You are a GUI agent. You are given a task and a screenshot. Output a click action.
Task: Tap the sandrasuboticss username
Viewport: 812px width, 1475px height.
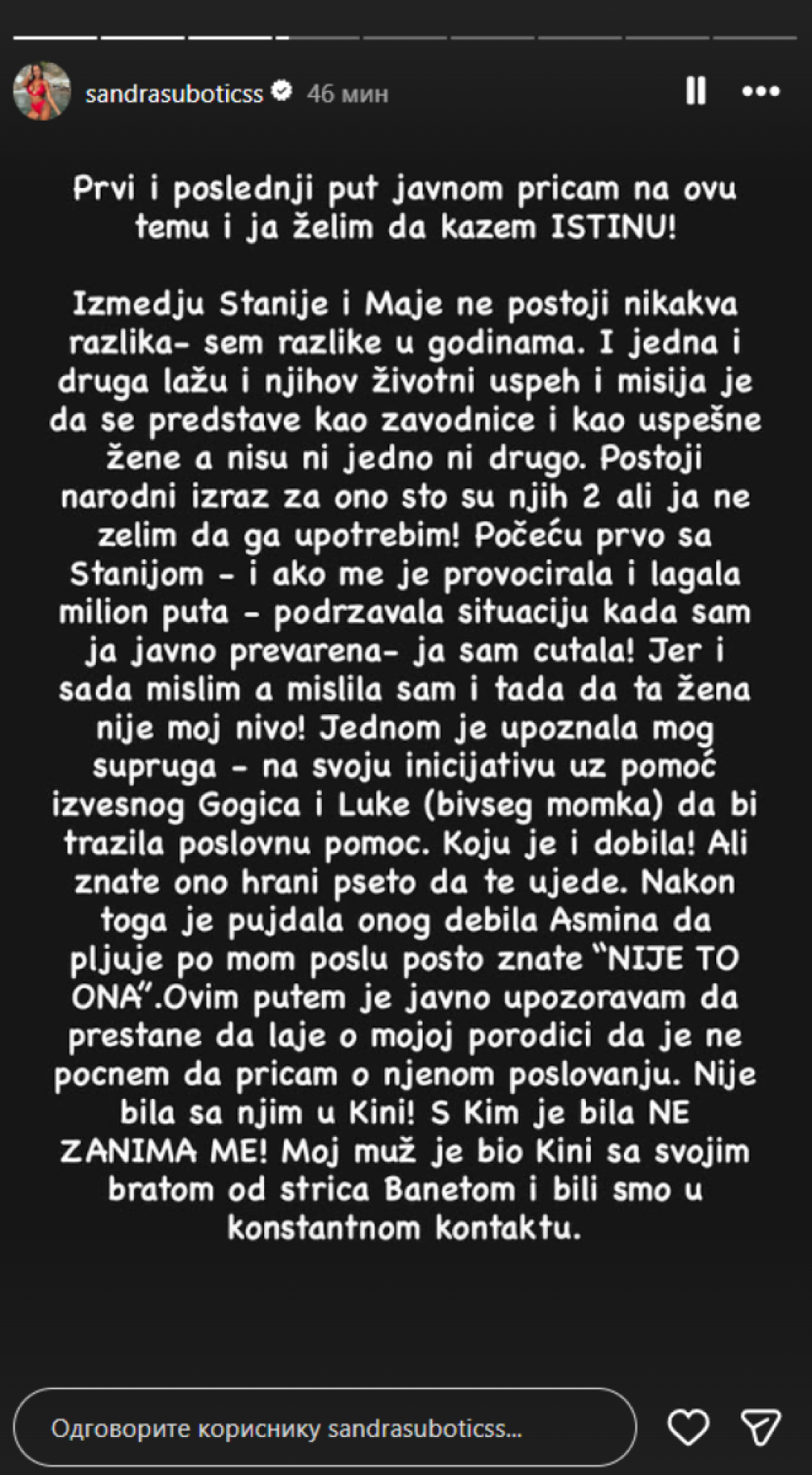(174, 94)
